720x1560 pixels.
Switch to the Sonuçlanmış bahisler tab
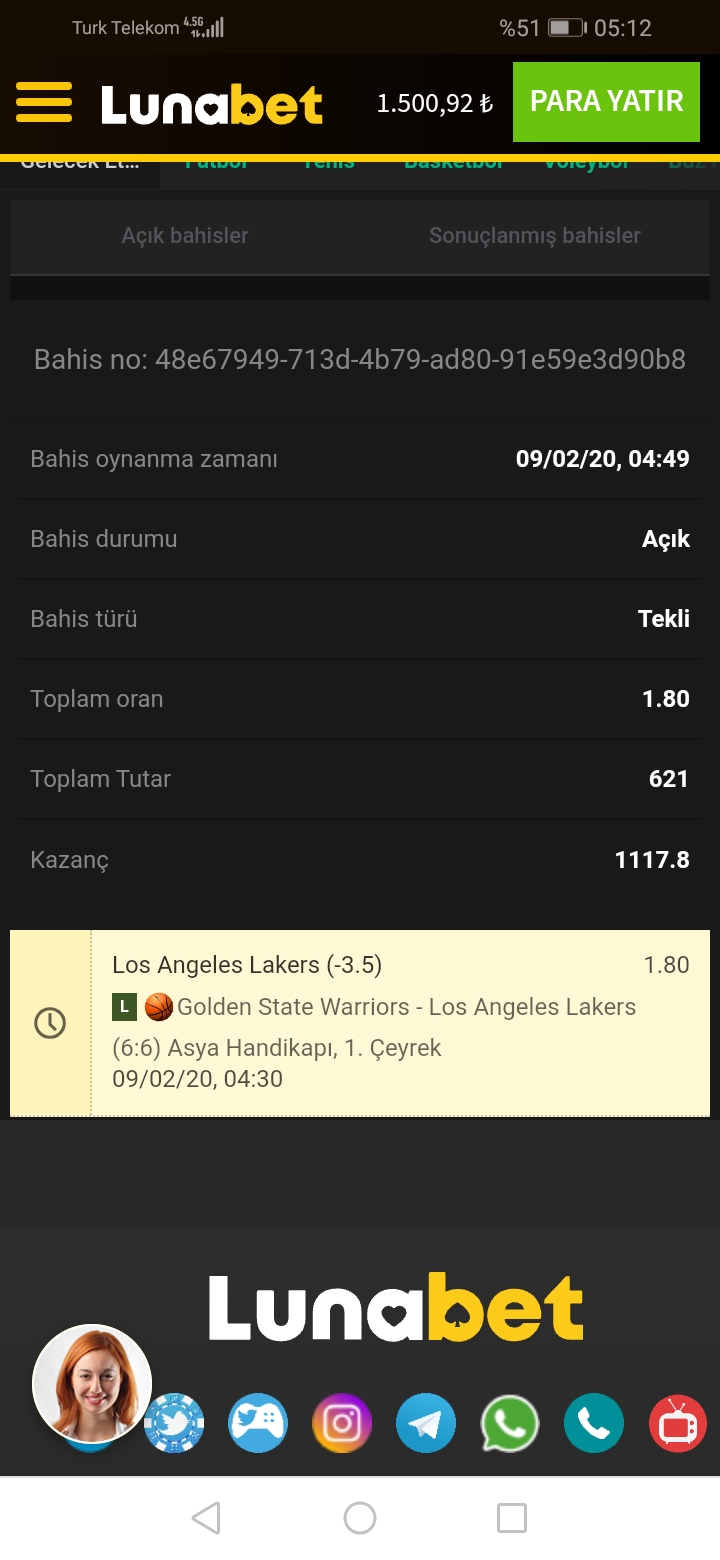(535, 236)
